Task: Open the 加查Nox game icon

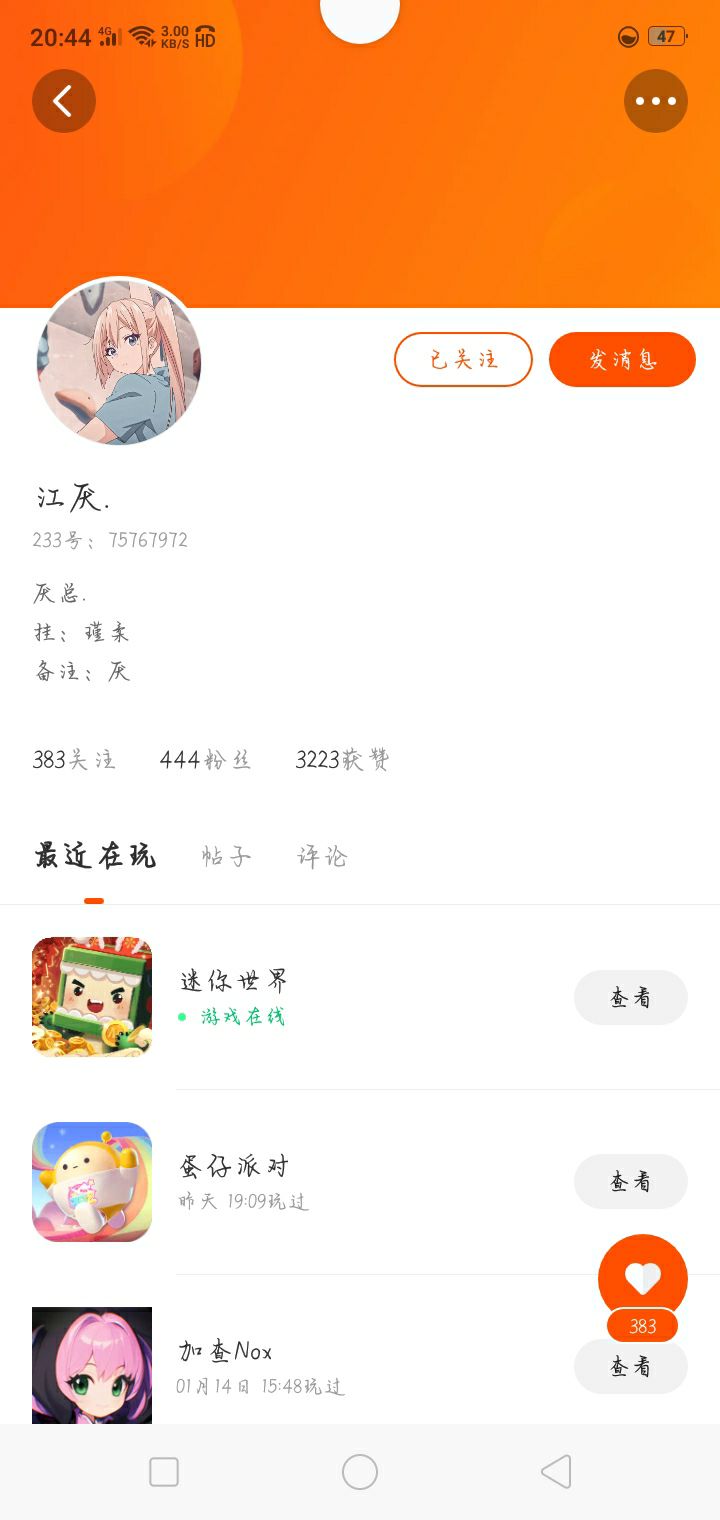Action: [x=92, y=1365]
